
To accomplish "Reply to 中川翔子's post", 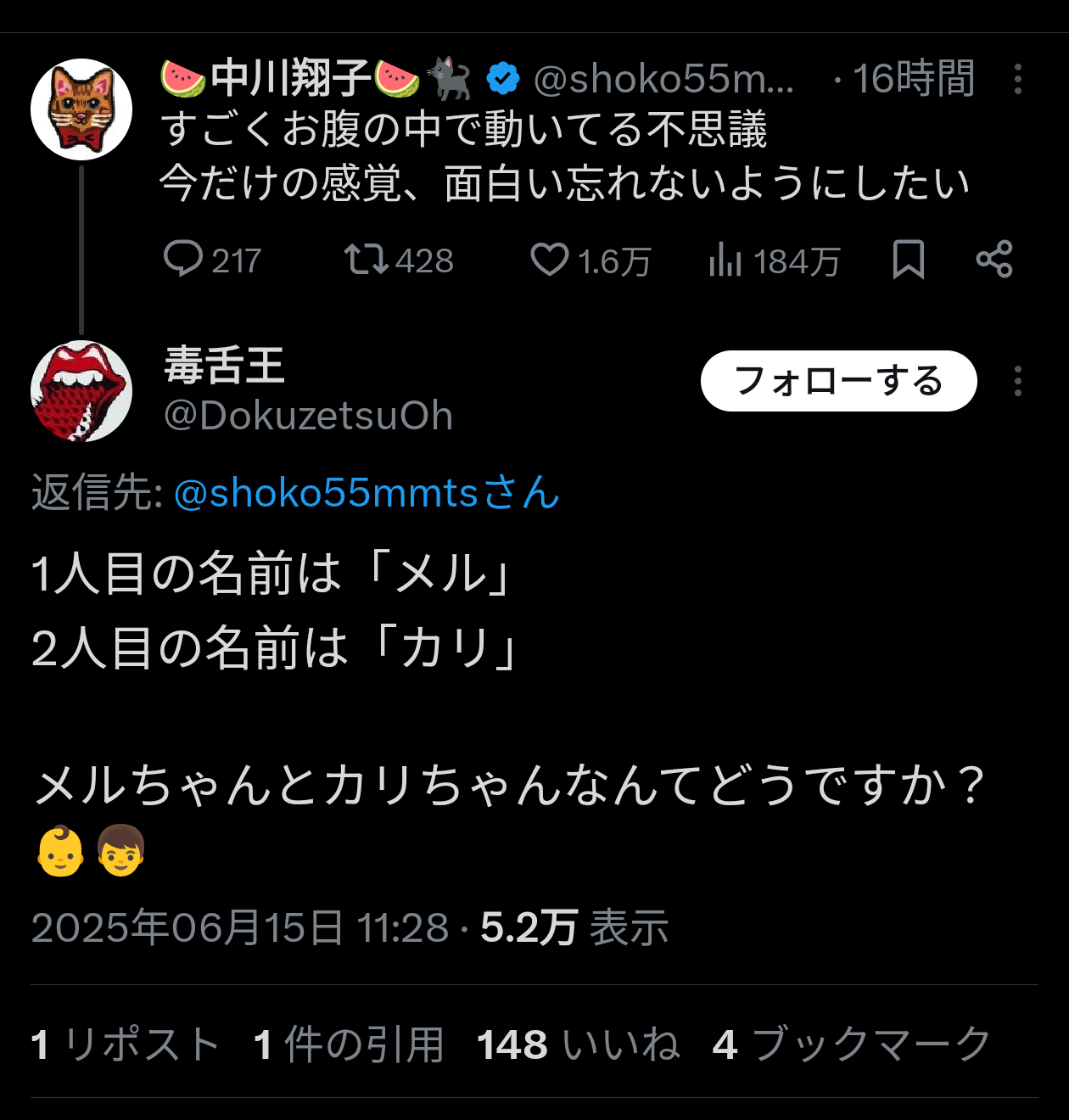I will point(183,260).
